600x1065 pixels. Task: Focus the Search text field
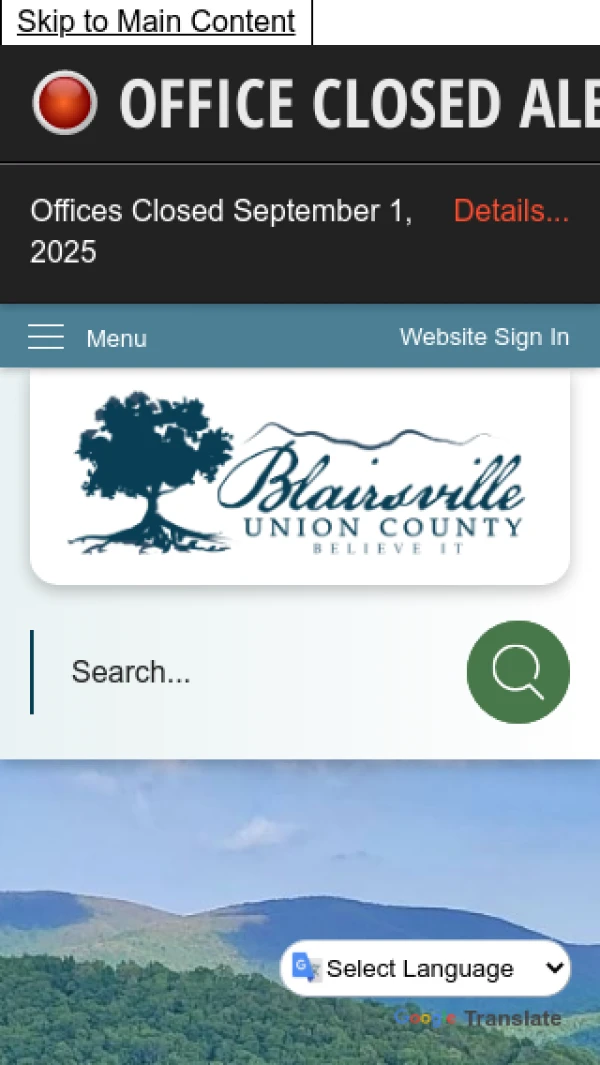point(250,672)
